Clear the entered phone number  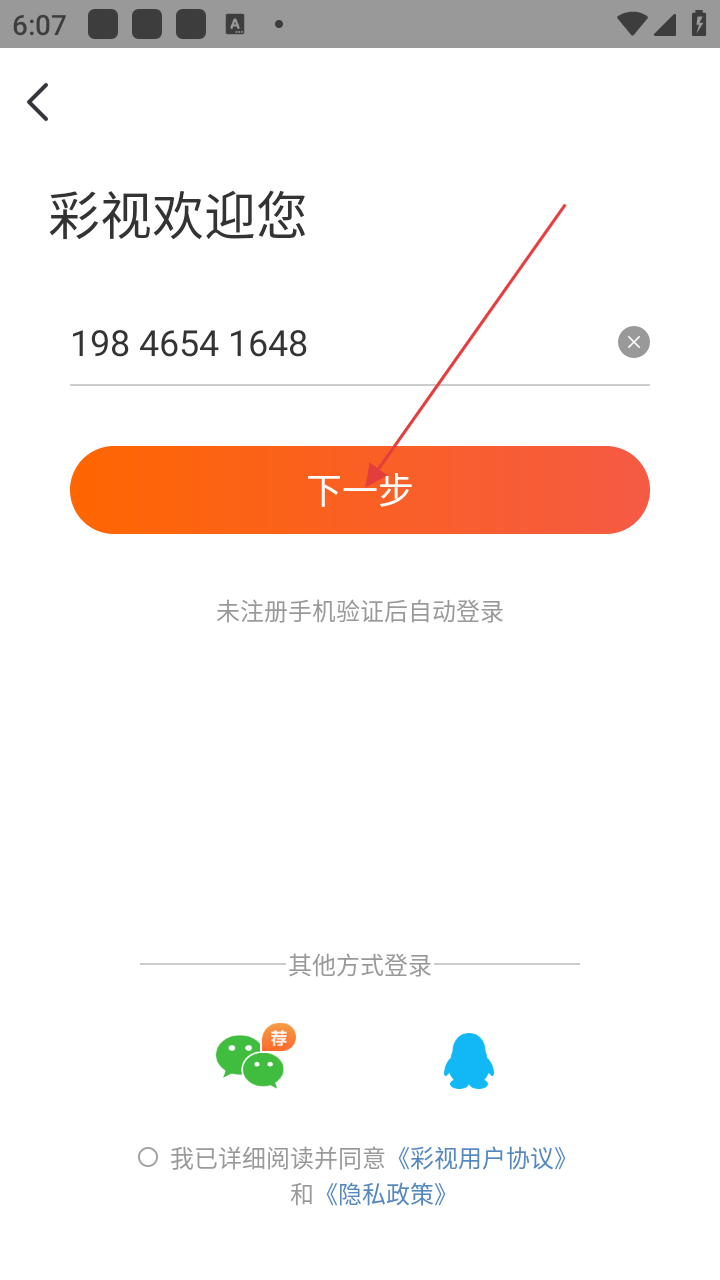point(633,343)
